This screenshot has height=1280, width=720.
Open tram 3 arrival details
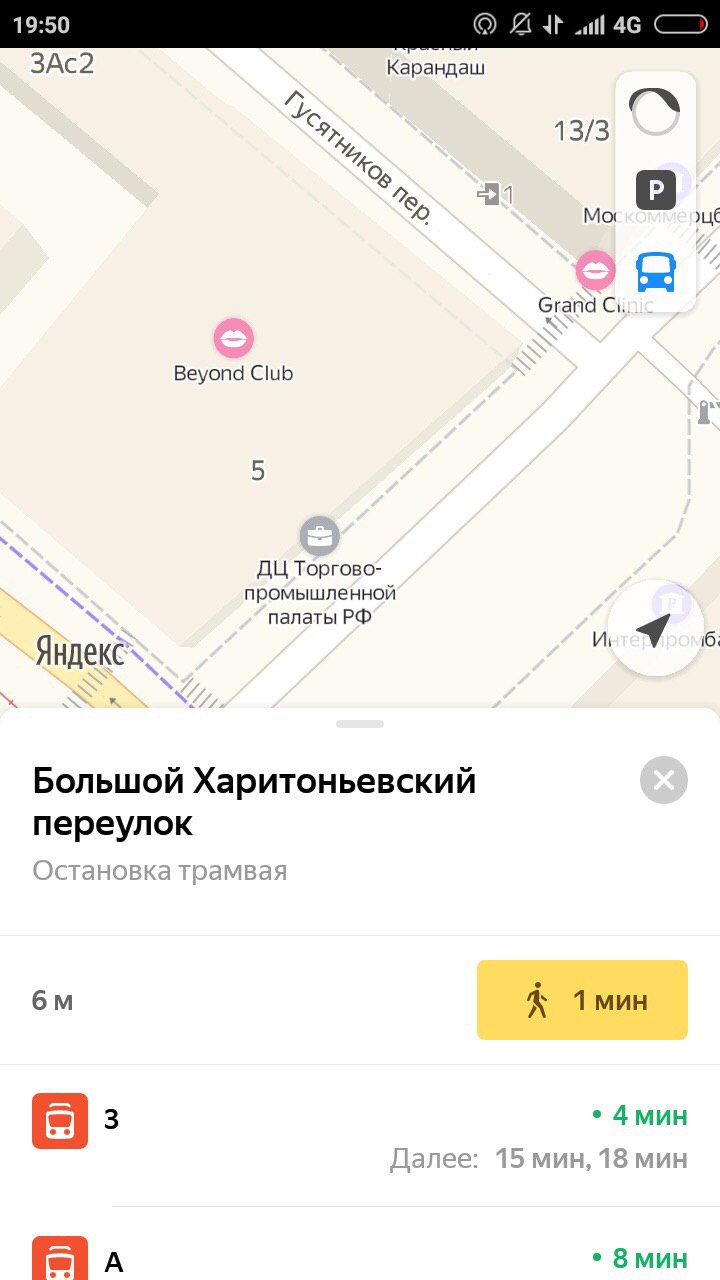[x=360, y=1136]
